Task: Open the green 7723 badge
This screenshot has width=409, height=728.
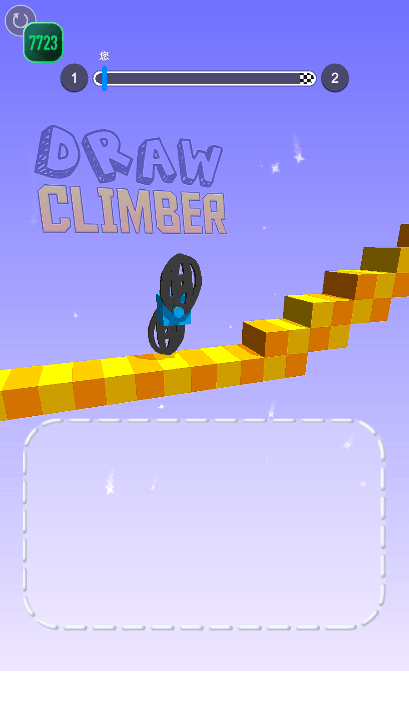Action: click(x=43, y=42)
